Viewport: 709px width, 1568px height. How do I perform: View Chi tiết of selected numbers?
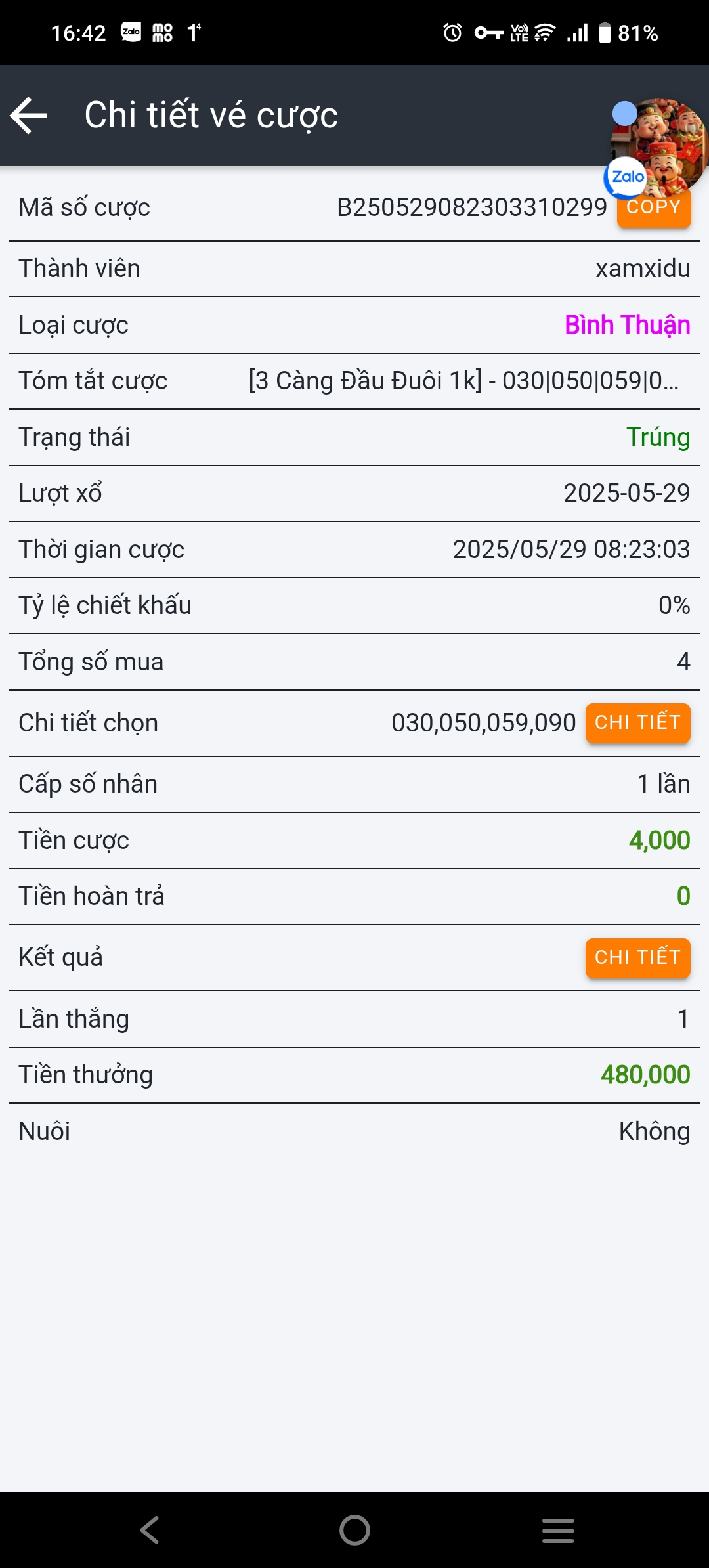click(637, 723)
